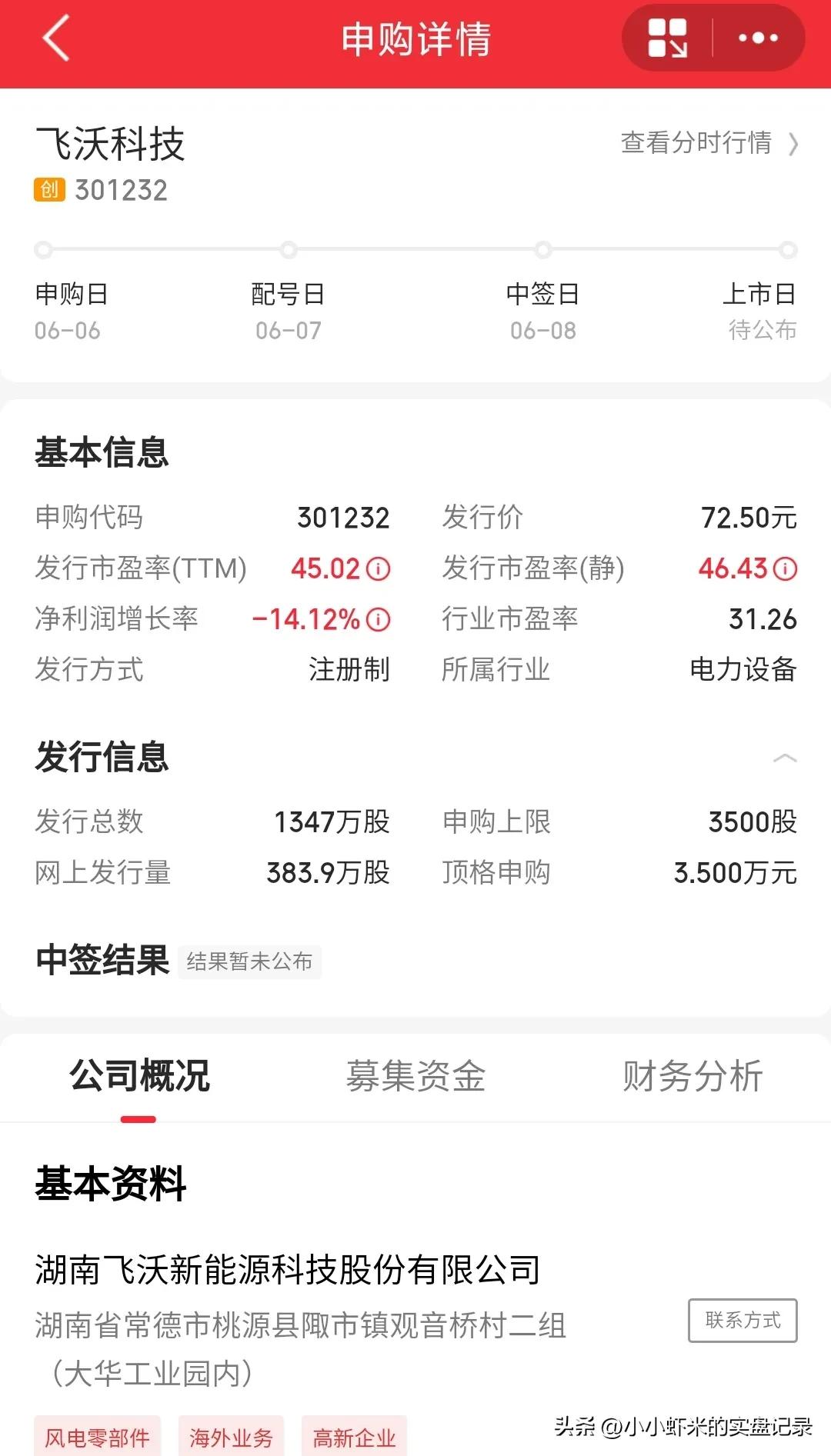831x1456 pixels.
Task: Tap the info icon beside 发行市盈率(TTM)
Action: (x=376, y=569)
